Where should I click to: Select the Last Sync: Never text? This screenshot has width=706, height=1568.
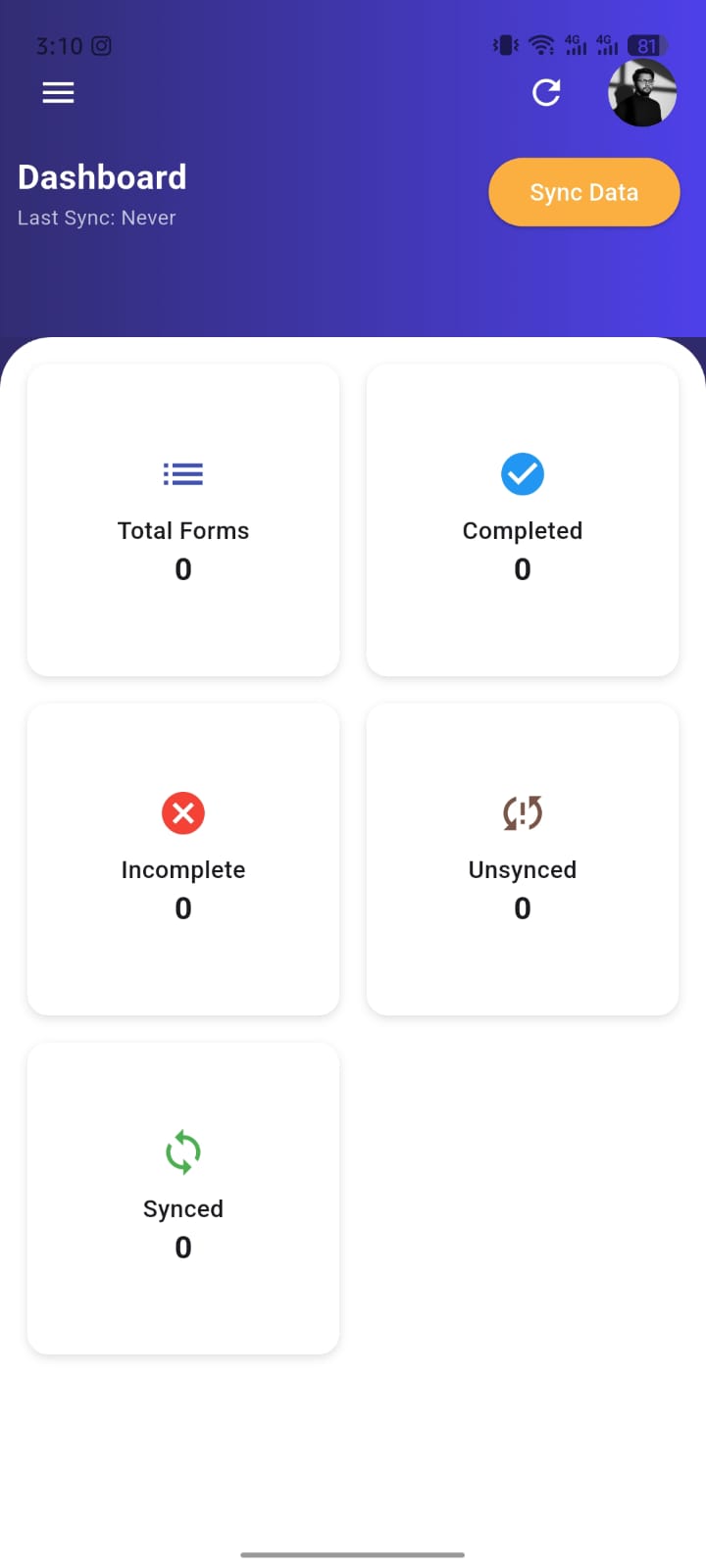[x=96, y=218]
